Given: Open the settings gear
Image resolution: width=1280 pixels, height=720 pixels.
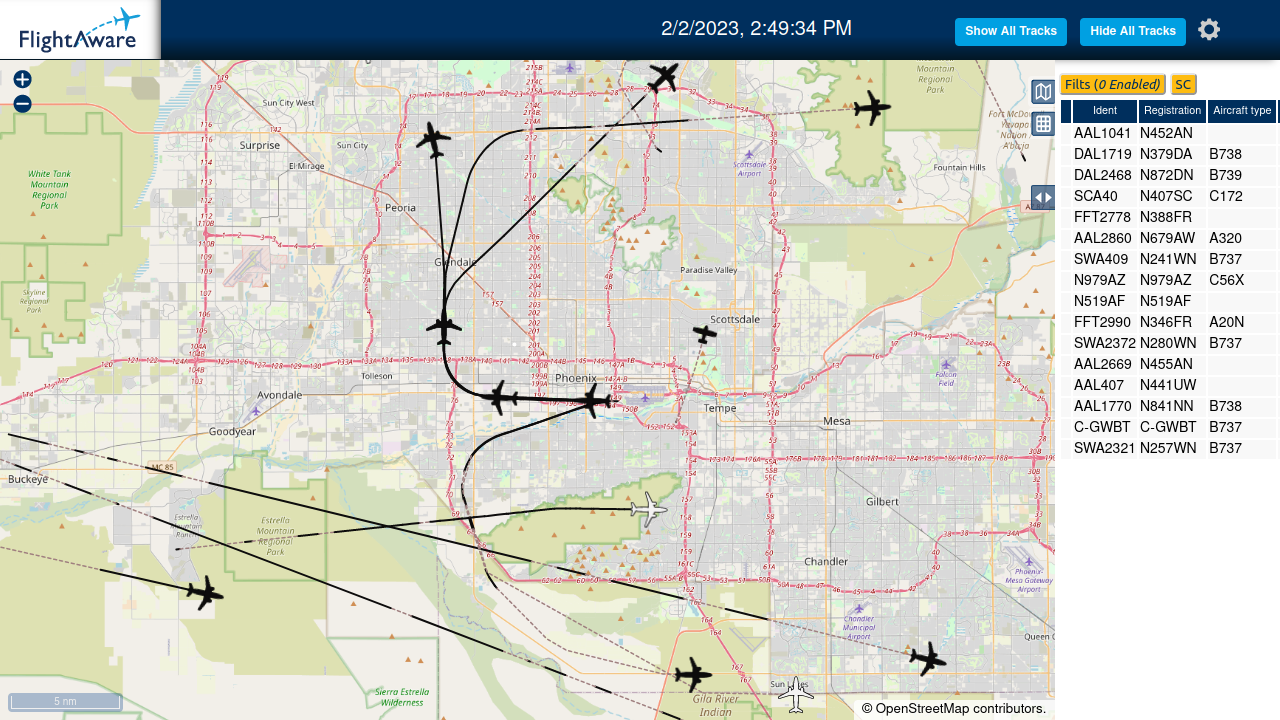Looking at the screenshot, I should tap(1209, 30).
